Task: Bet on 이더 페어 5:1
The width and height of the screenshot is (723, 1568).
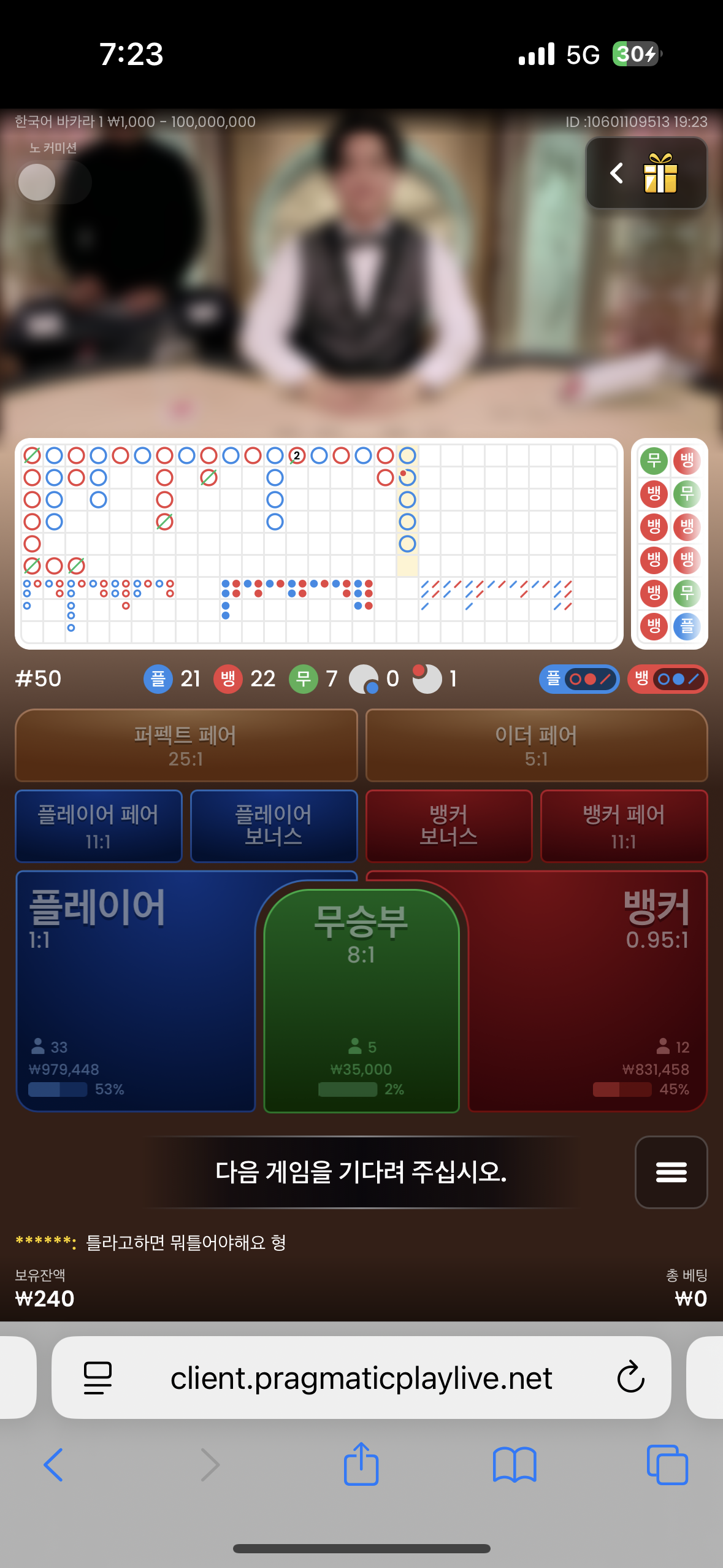Action: pos(537,745)
